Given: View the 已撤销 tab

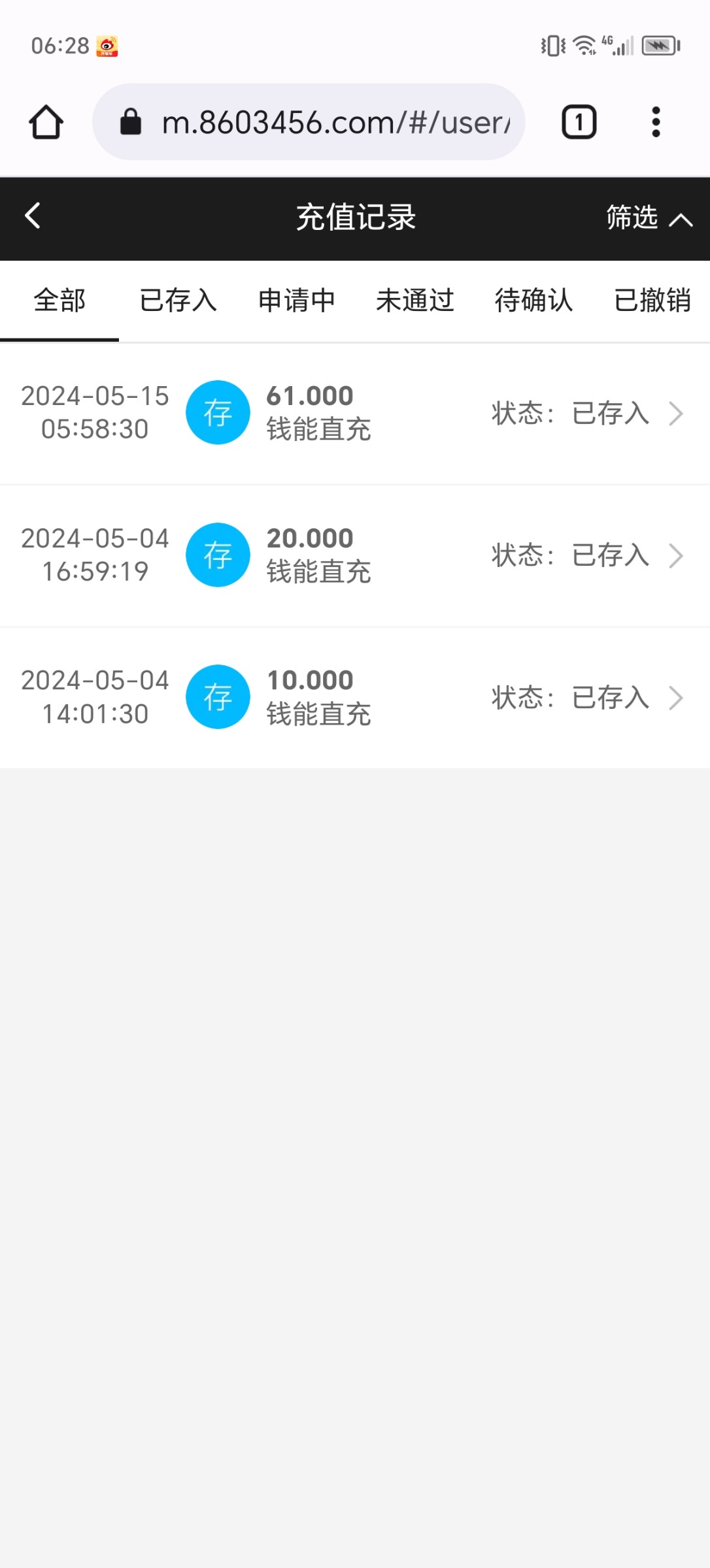Looking at the screenshot, I should point(652,301).
